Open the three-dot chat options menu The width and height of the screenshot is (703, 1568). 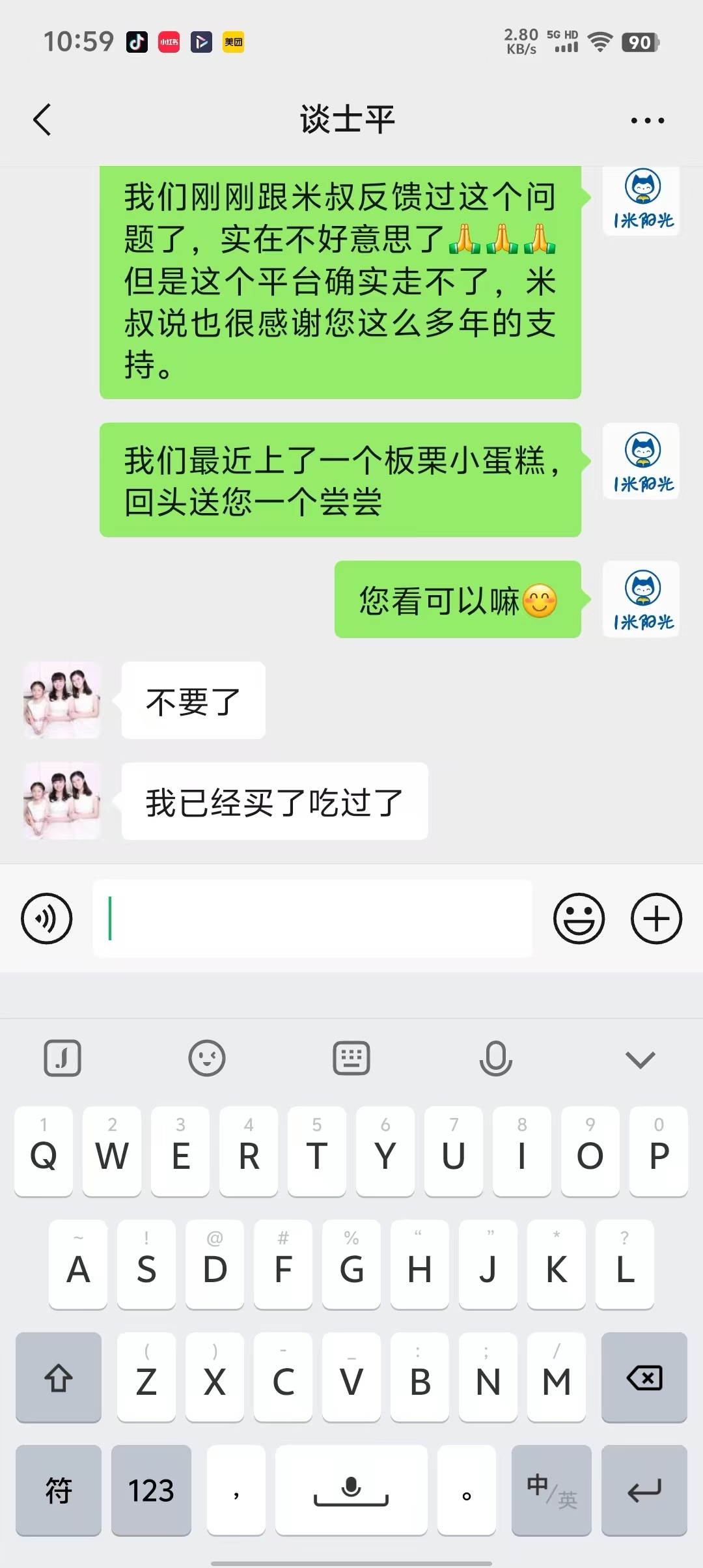(x=647, y=120)
